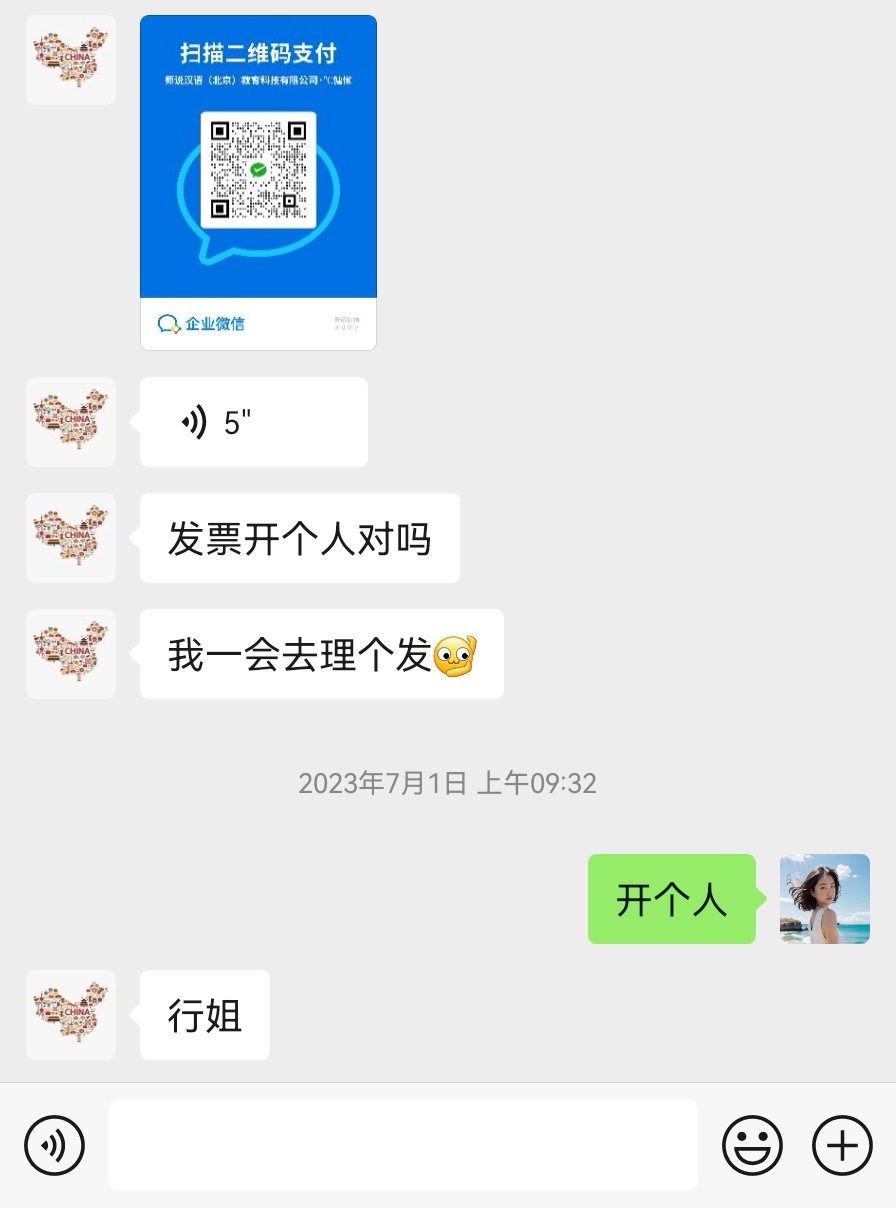The width and height of the screenshot is (896, 1208).
Task: Switch to voice input mode
Action: click(54, 1145)
